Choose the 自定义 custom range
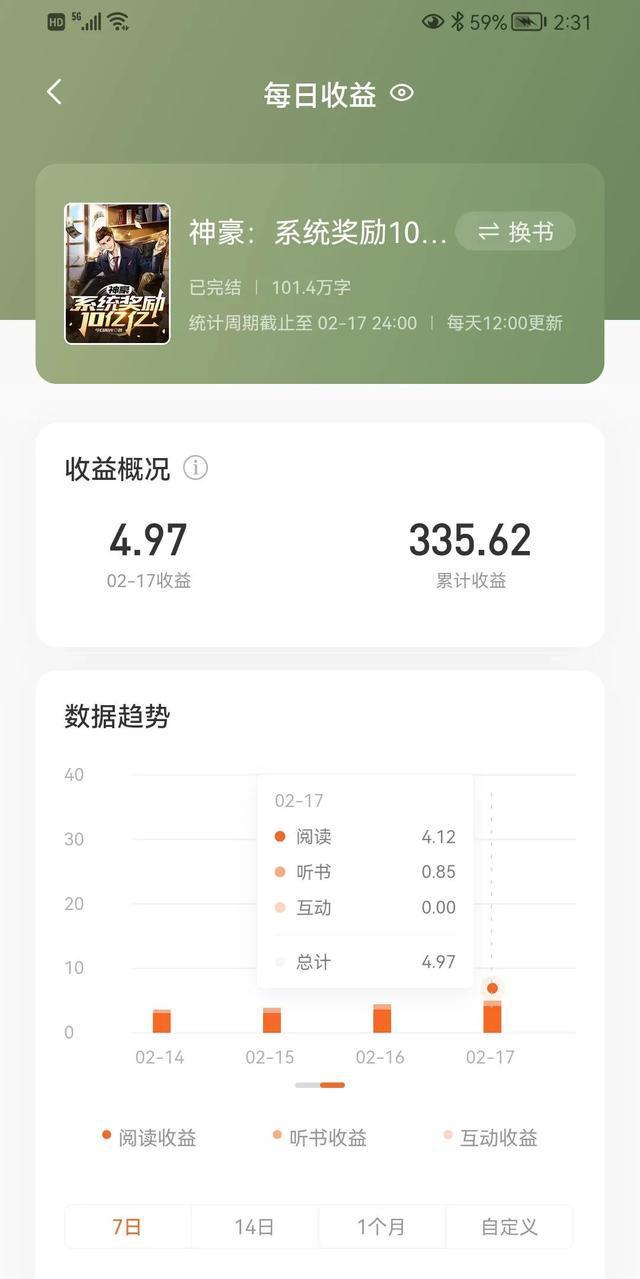Image resolution: width=640 pixels, height=1279 pixels. pyautogui.click(x=509, y=1227)
